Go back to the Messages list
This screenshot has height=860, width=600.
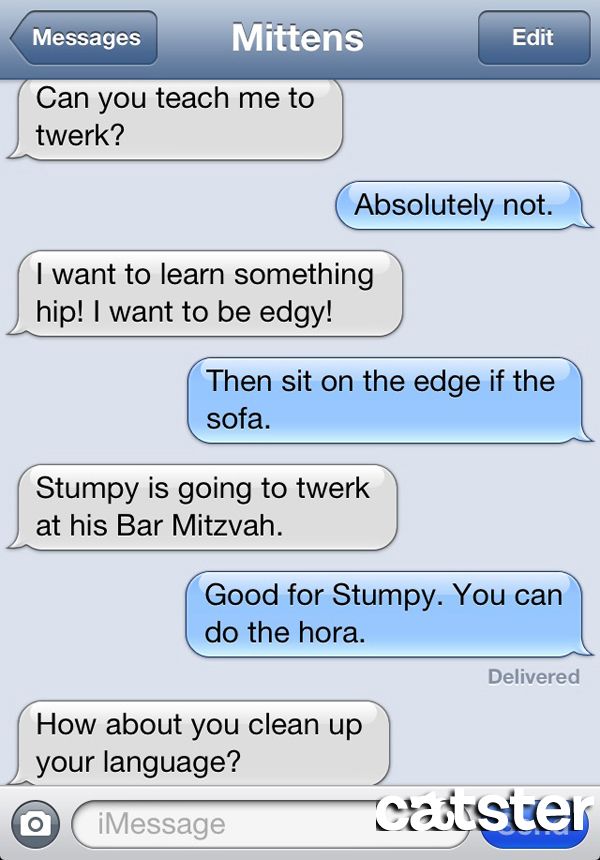click(84, 38)
